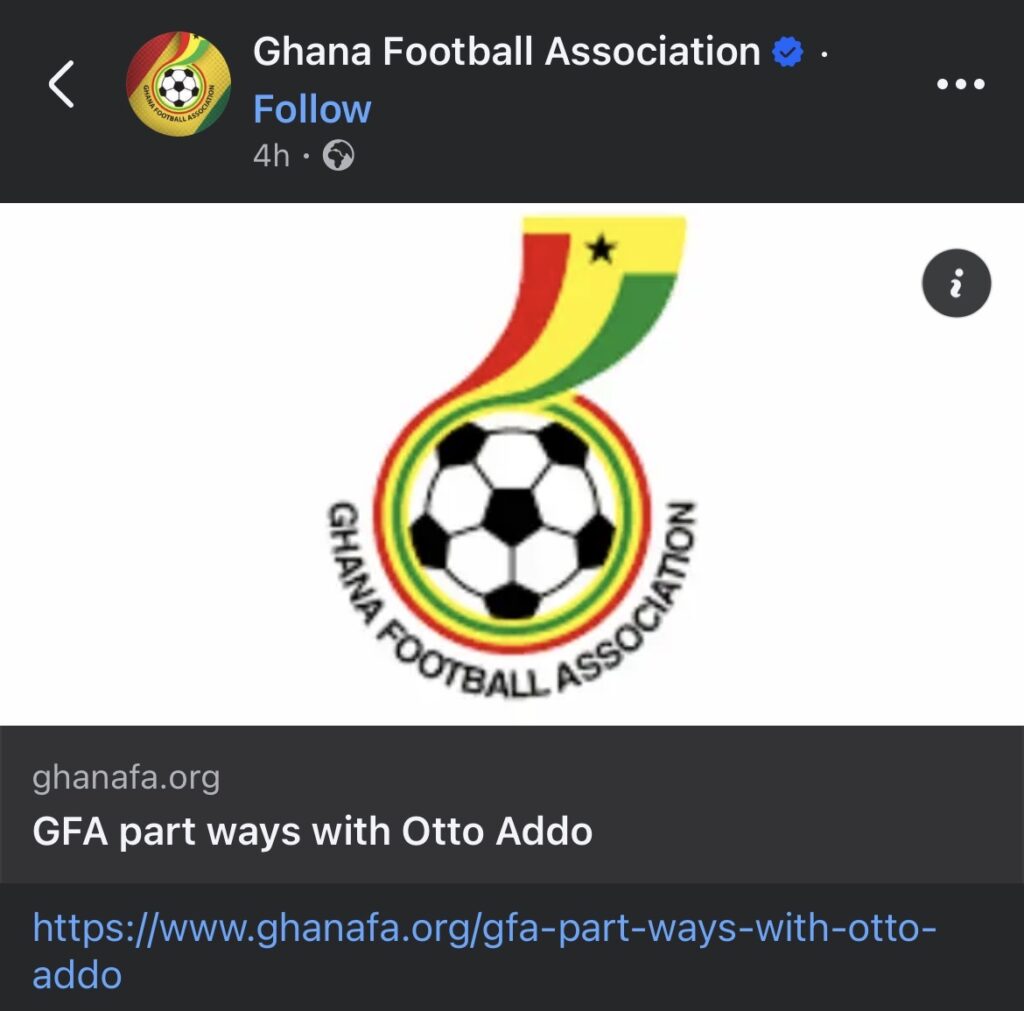View info about this link preview
This screenshot has width=1024, height=1011.
(x=956, y=284)
